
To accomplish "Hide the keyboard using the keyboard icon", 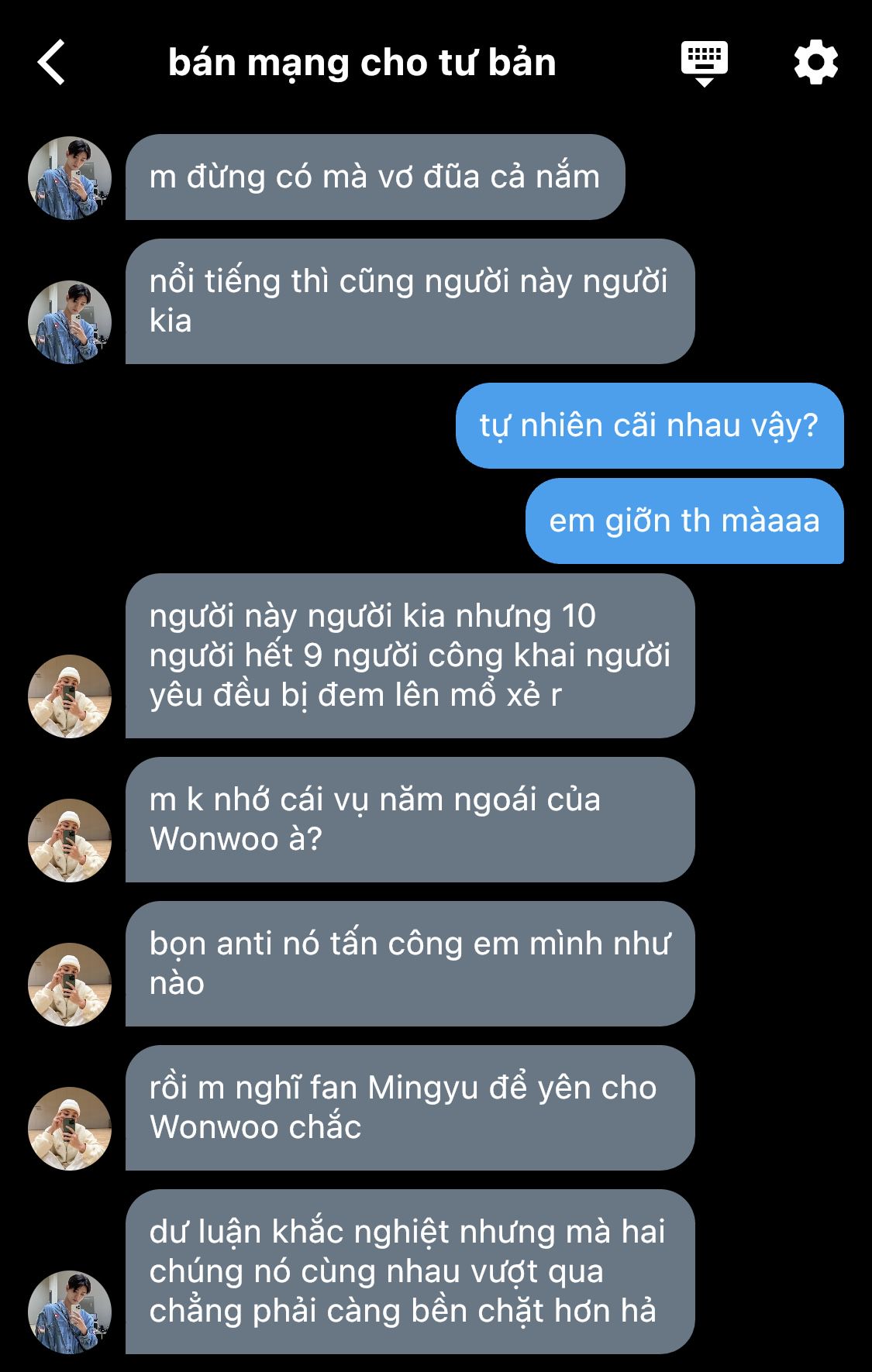I will [x=704, y=64].
